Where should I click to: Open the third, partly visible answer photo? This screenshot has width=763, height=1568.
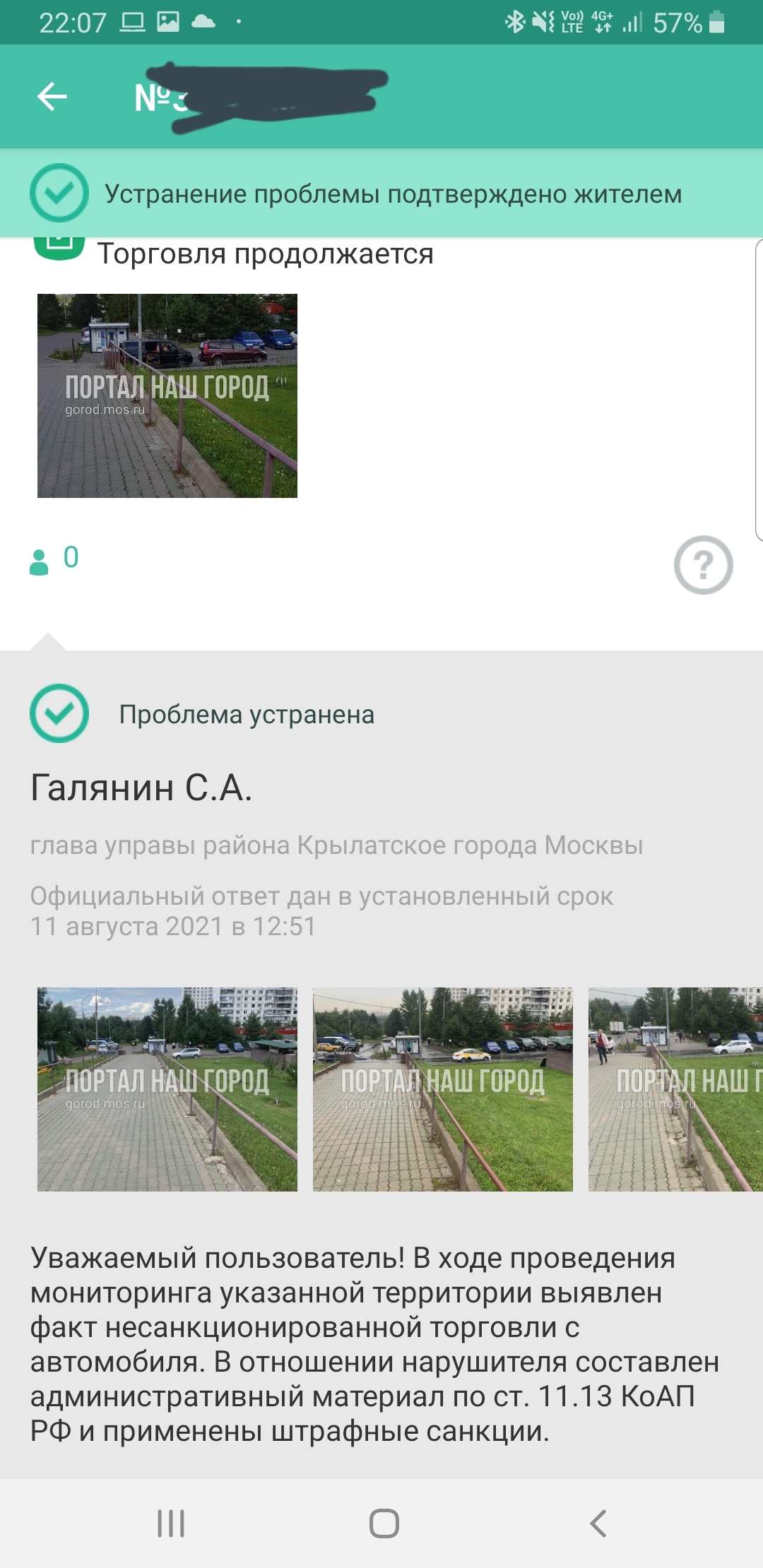675,1089
